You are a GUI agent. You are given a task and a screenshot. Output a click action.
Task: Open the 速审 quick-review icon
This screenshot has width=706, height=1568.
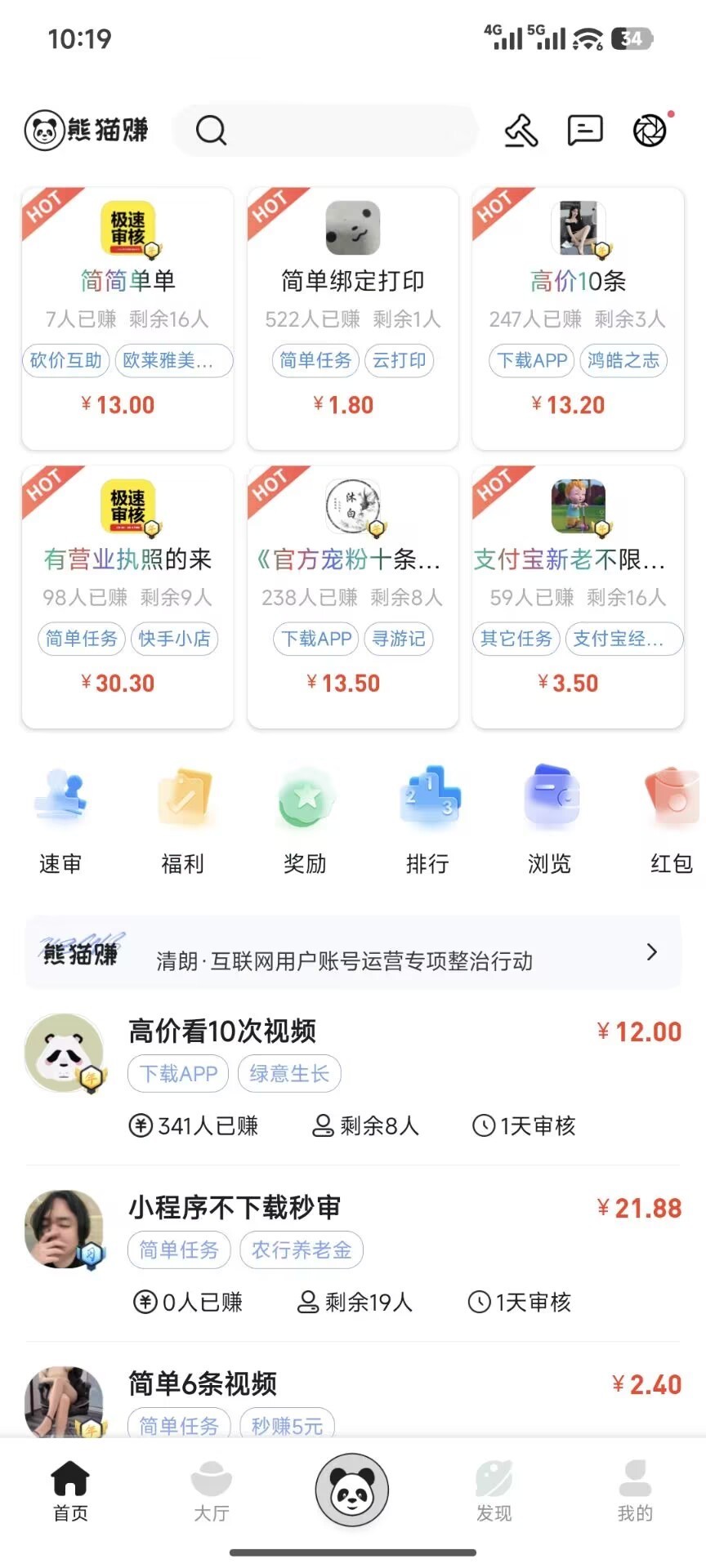pyautogui.click(x=61, y=817)
